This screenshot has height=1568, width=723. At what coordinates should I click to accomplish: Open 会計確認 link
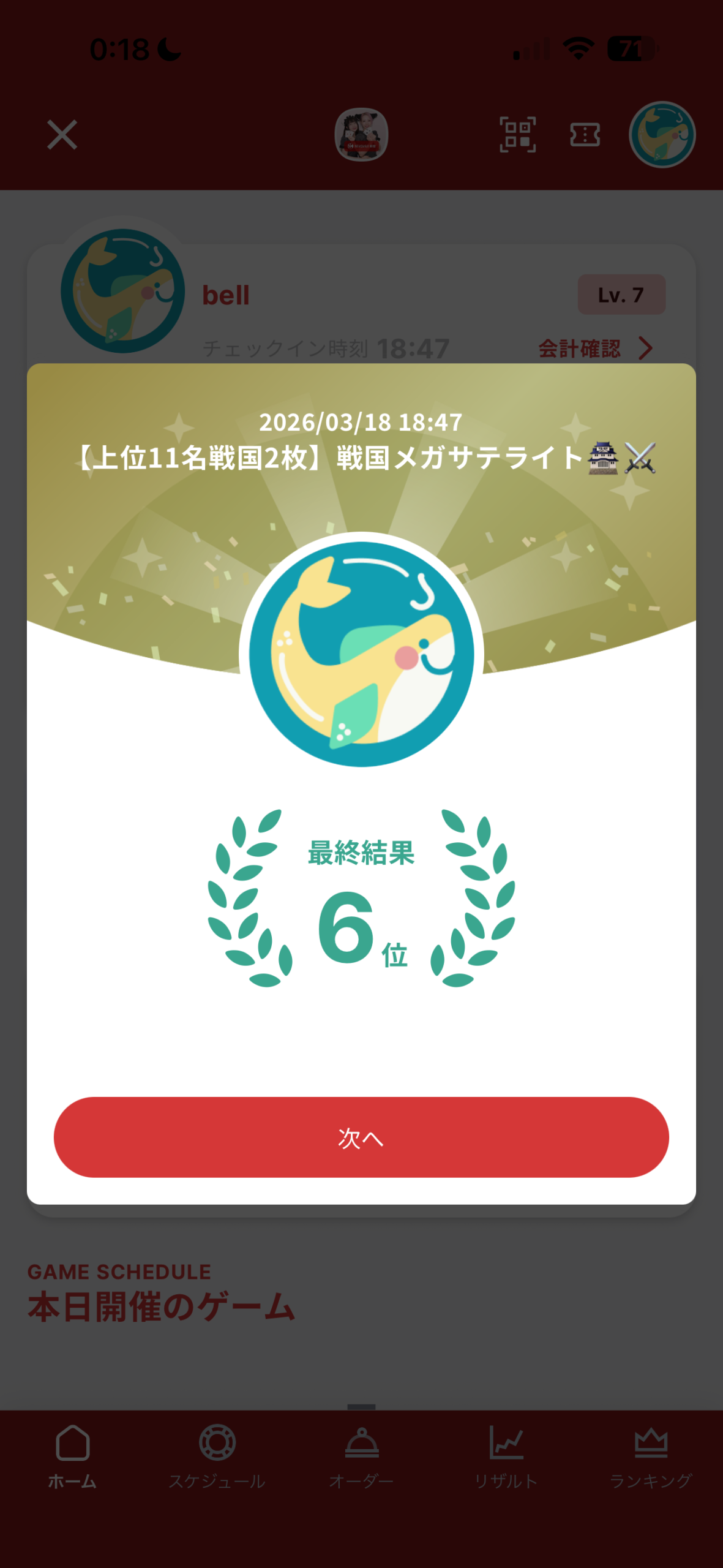coord(594,349)
